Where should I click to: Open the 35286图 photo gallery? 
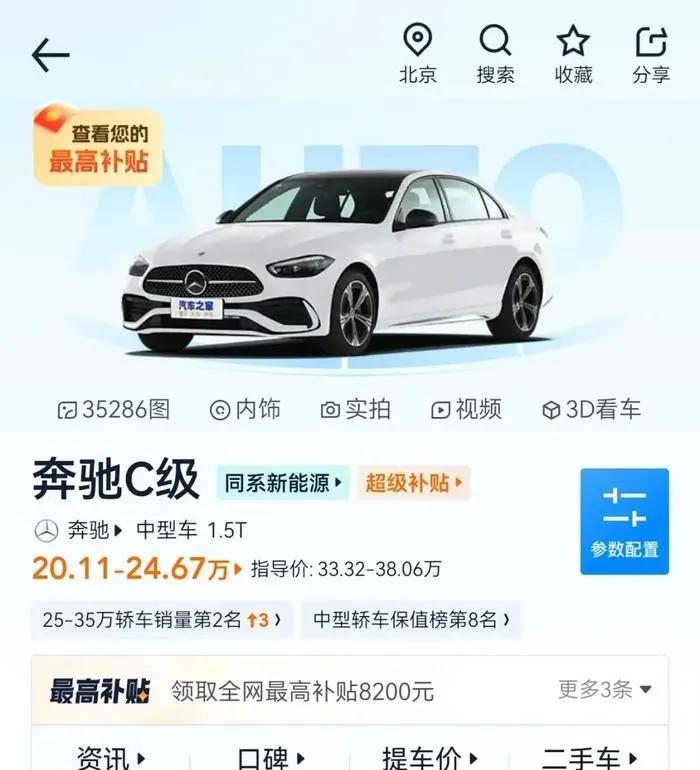tap(113, 409)
